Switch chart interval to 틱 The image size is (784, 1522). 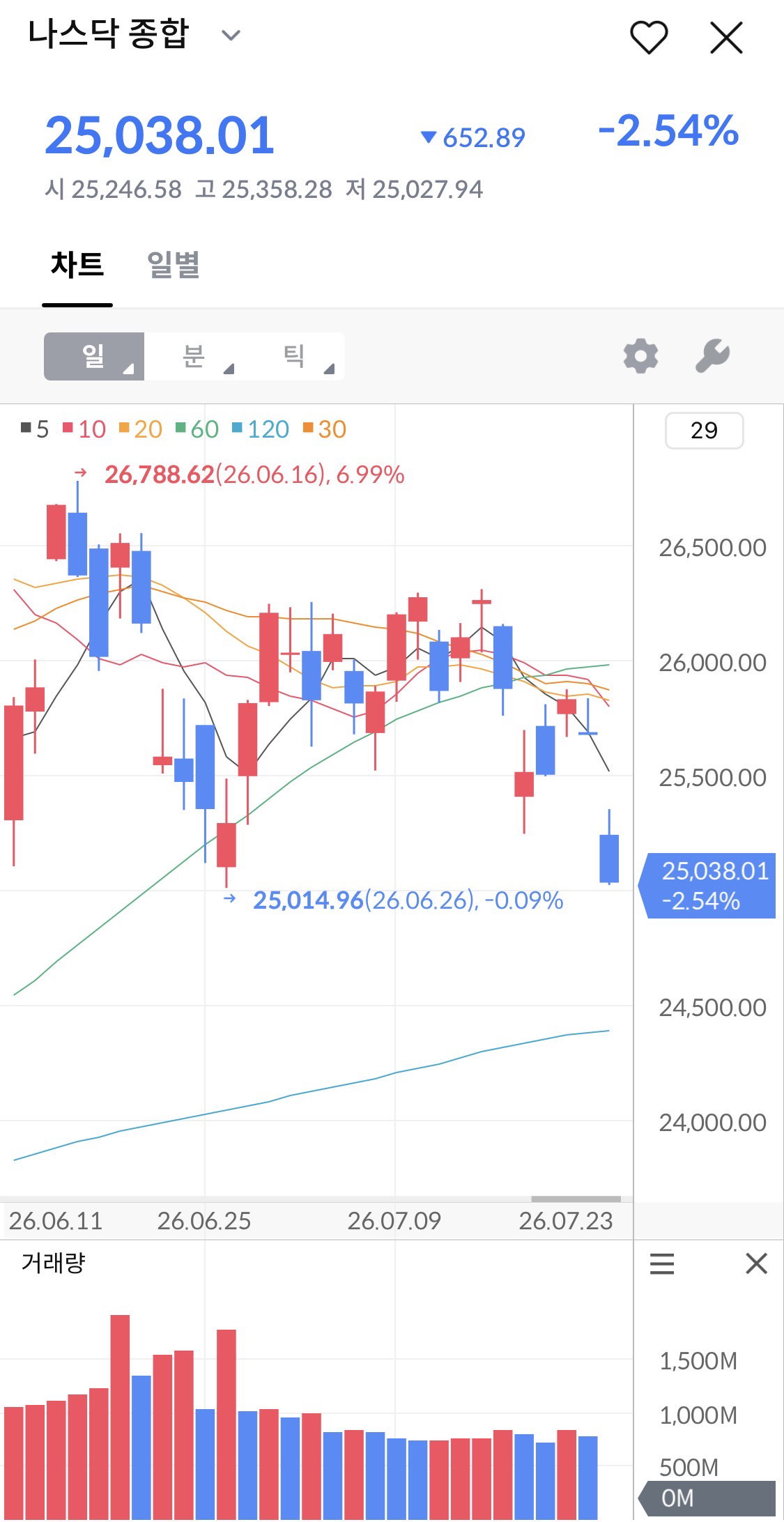[295, 356]
